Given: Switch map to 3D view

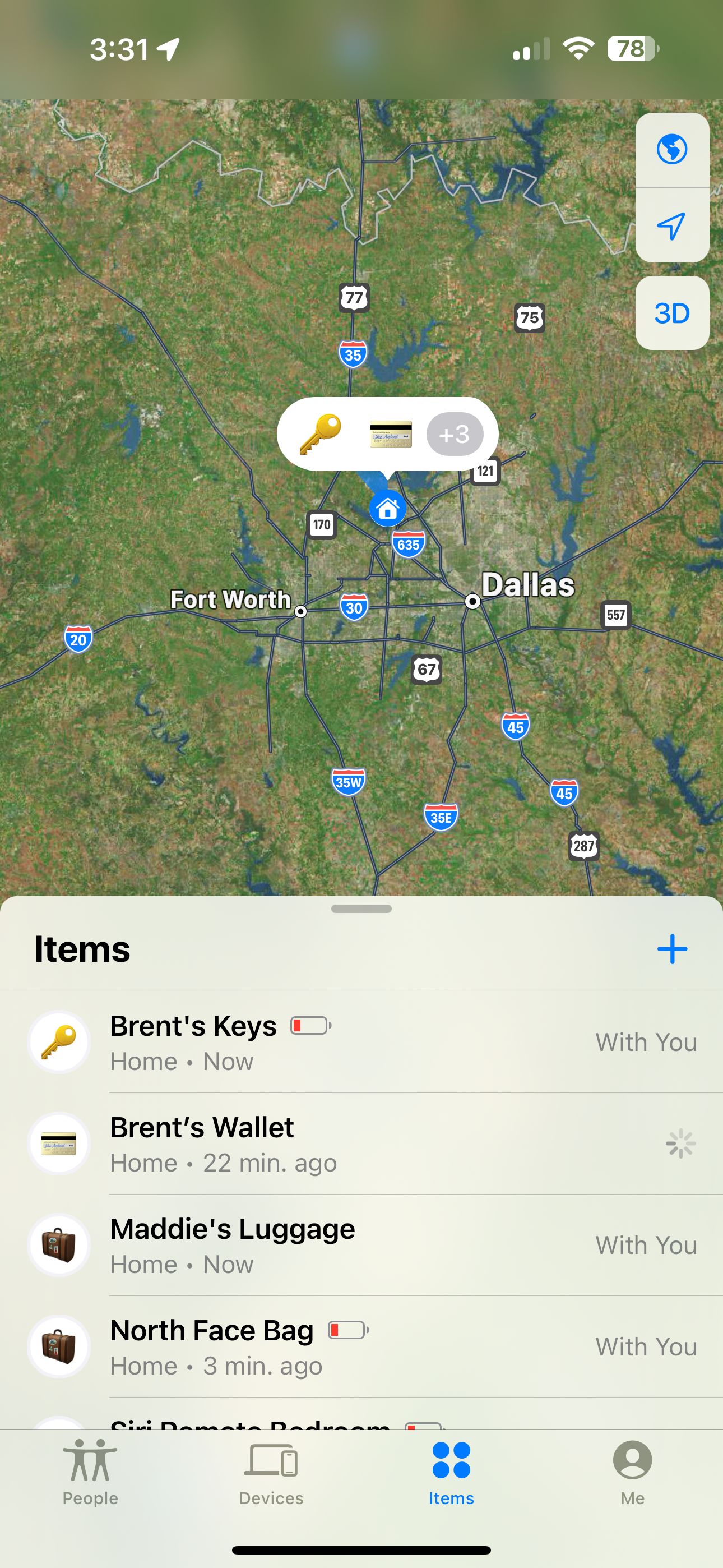Looking at the screenshot, I should pos(672,313).
